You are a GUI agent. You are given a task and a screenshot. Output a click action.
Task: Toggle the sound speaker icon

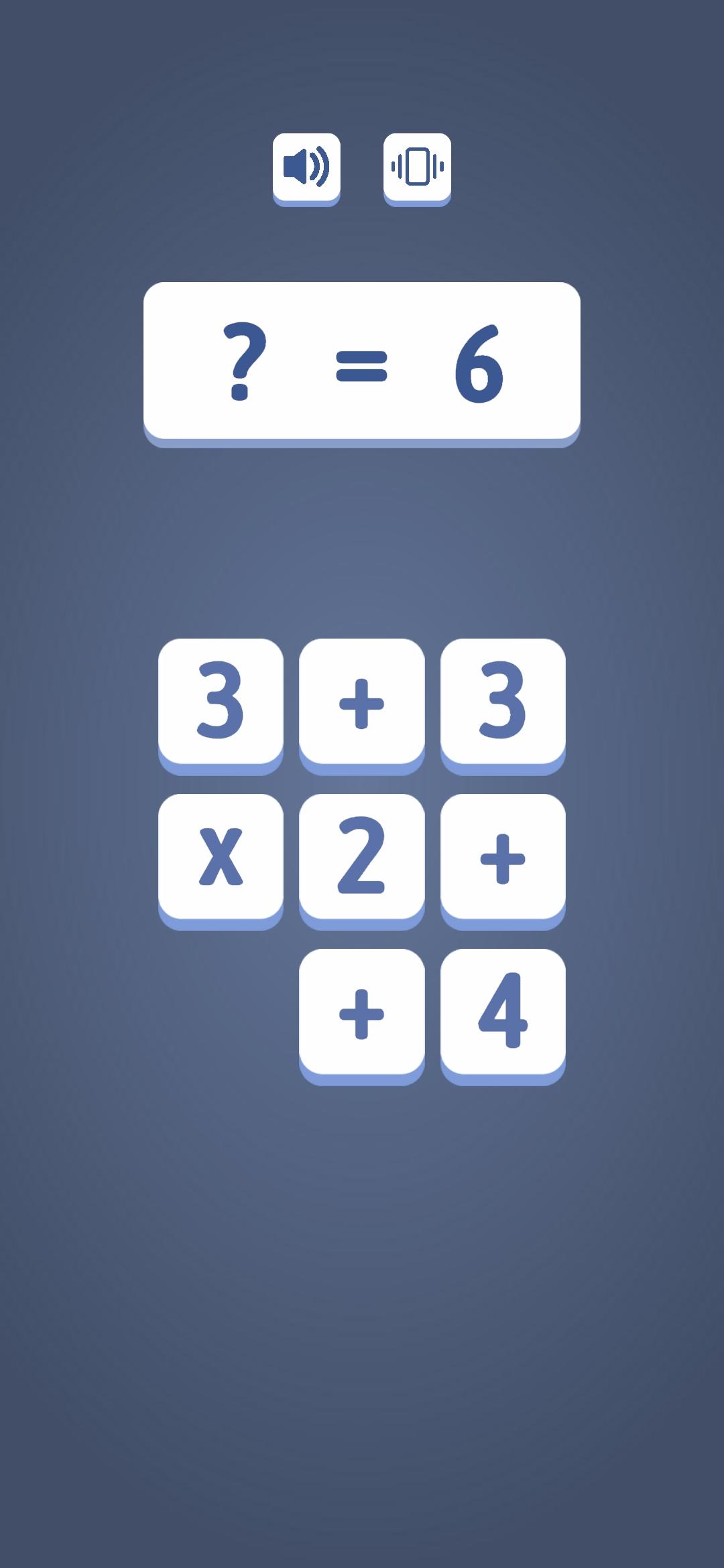306,168
